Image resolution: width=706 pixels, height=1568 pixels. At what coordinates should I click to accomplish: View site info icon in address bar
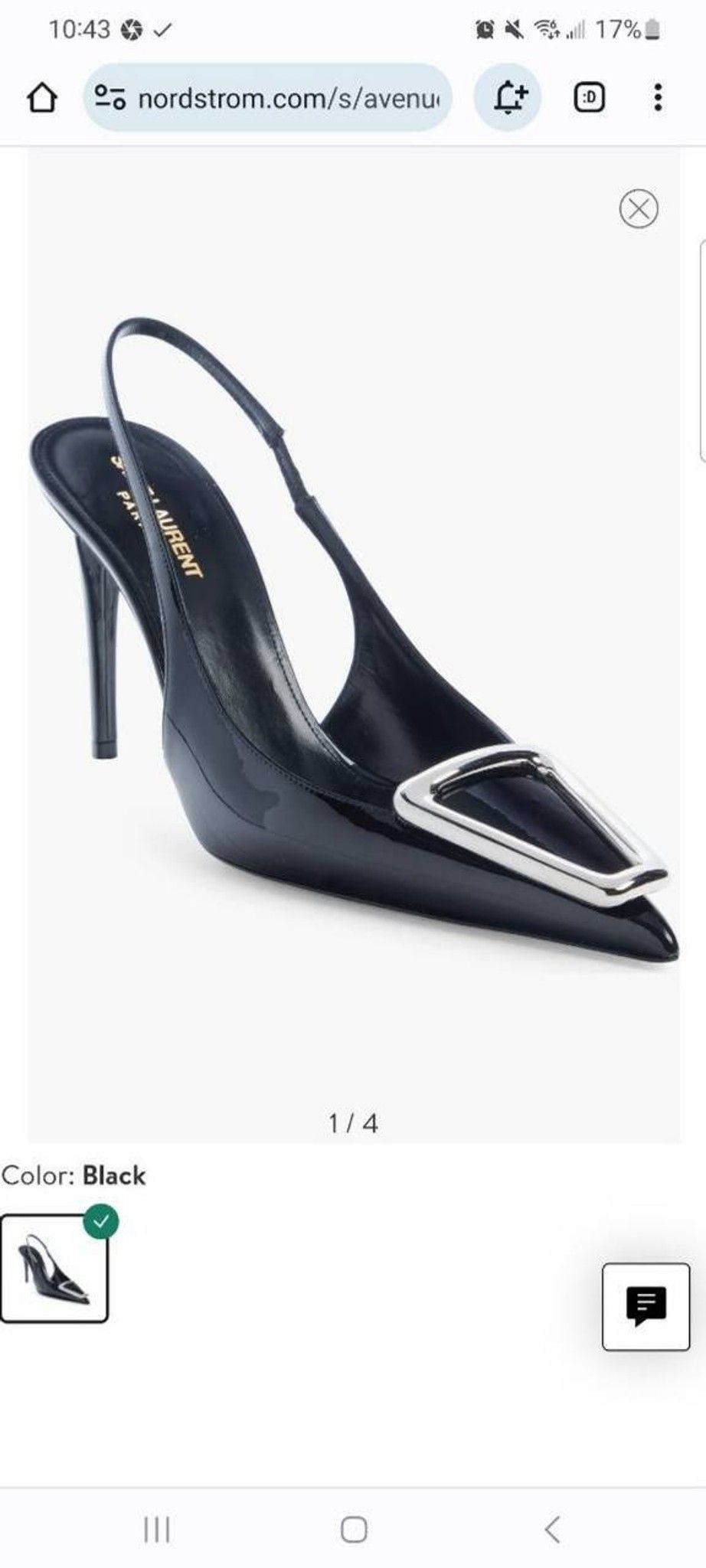[x=109, y=98]
